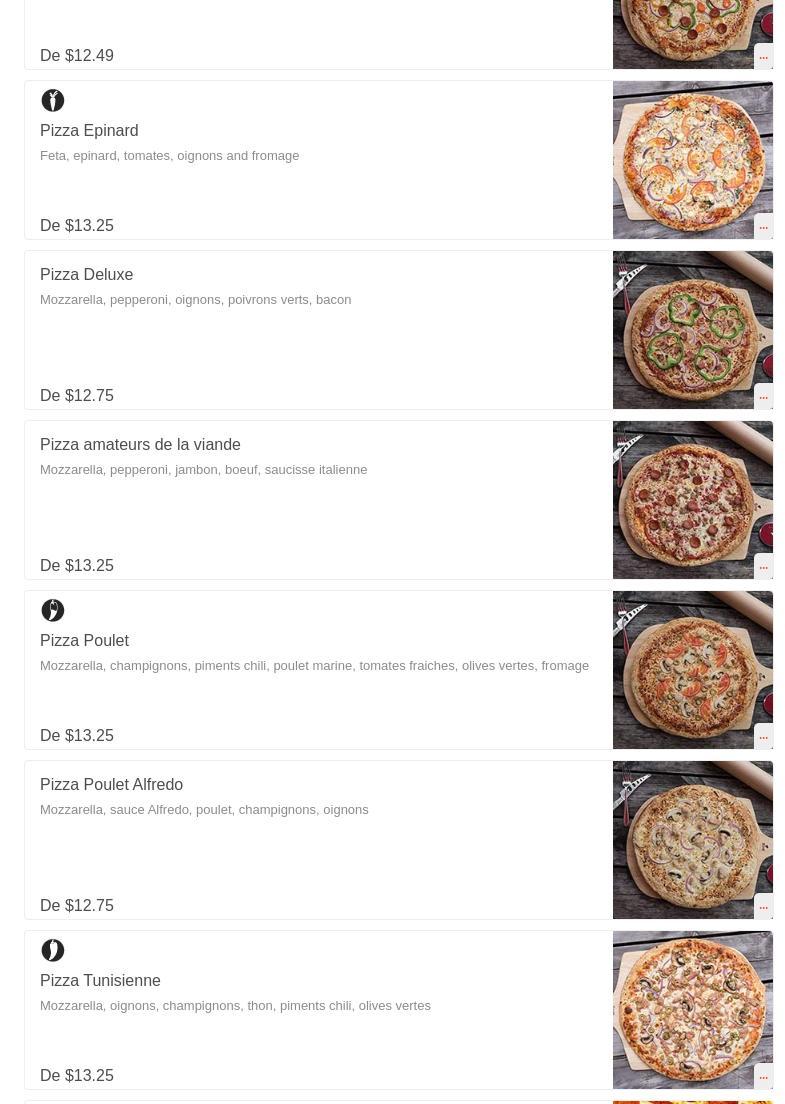Select the Pizza Tunisienne item
Image resolution: width=785 pixels, height=1104 pixels.
[x=100, y=981]
